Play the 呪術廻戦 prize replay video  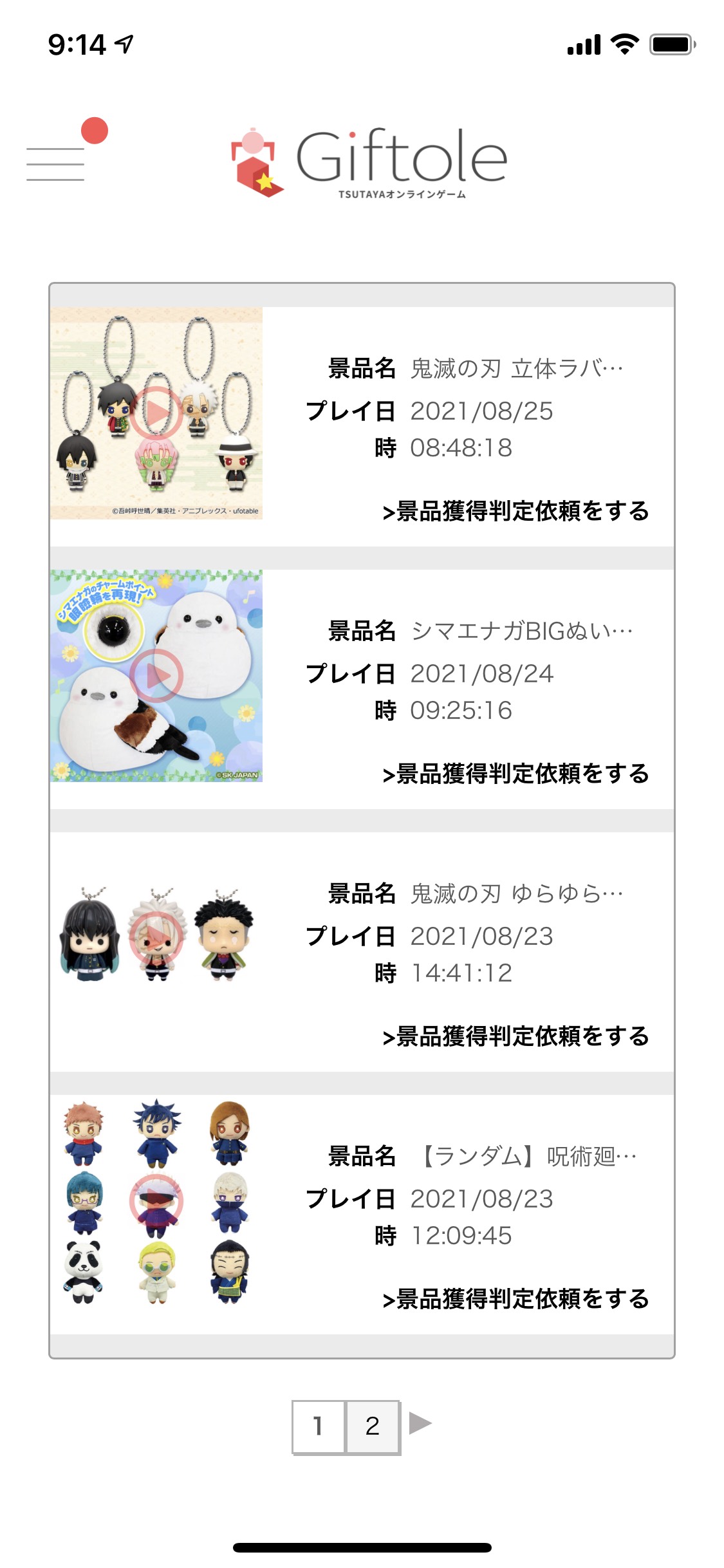coord(156,1200)
